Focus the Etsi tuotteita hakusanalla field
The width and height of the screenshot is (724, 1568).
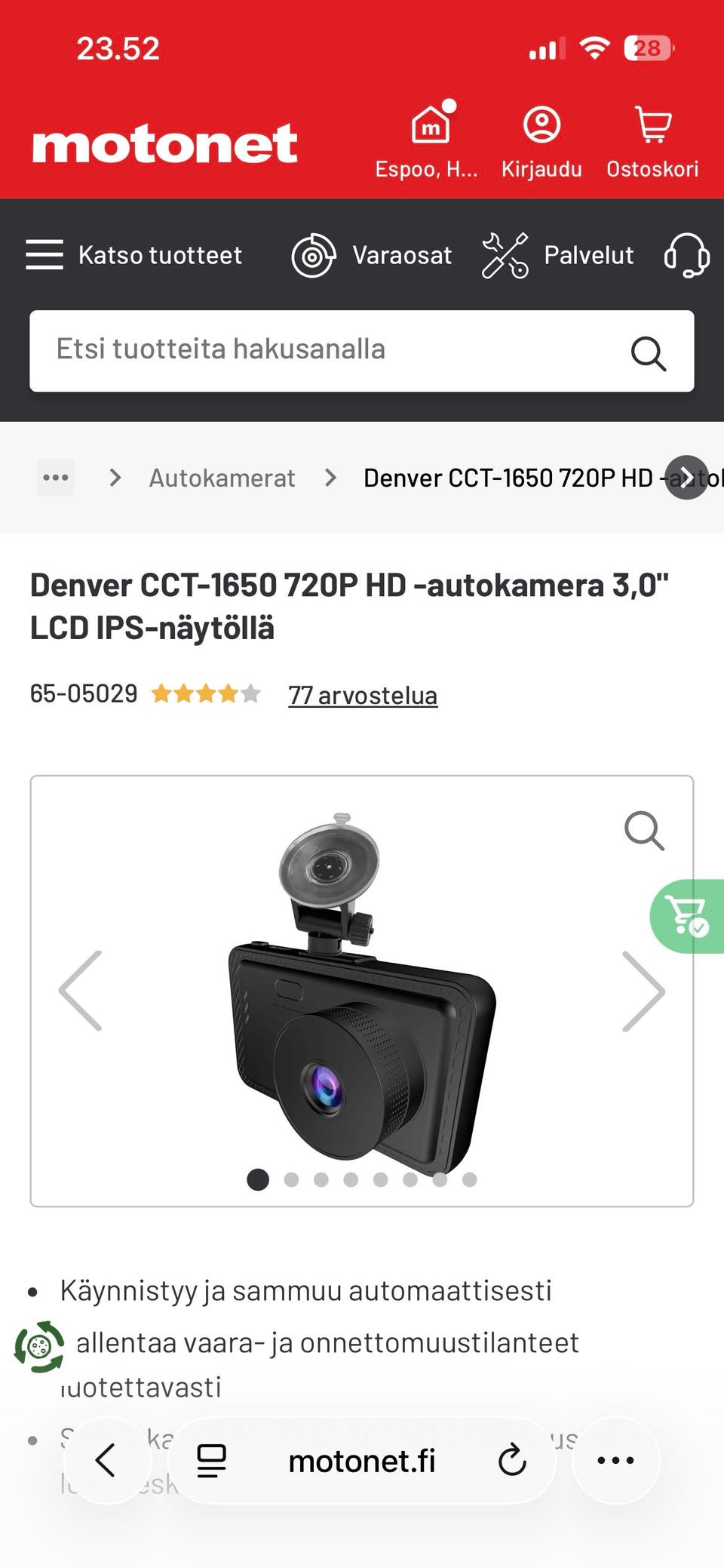(332, 350)
